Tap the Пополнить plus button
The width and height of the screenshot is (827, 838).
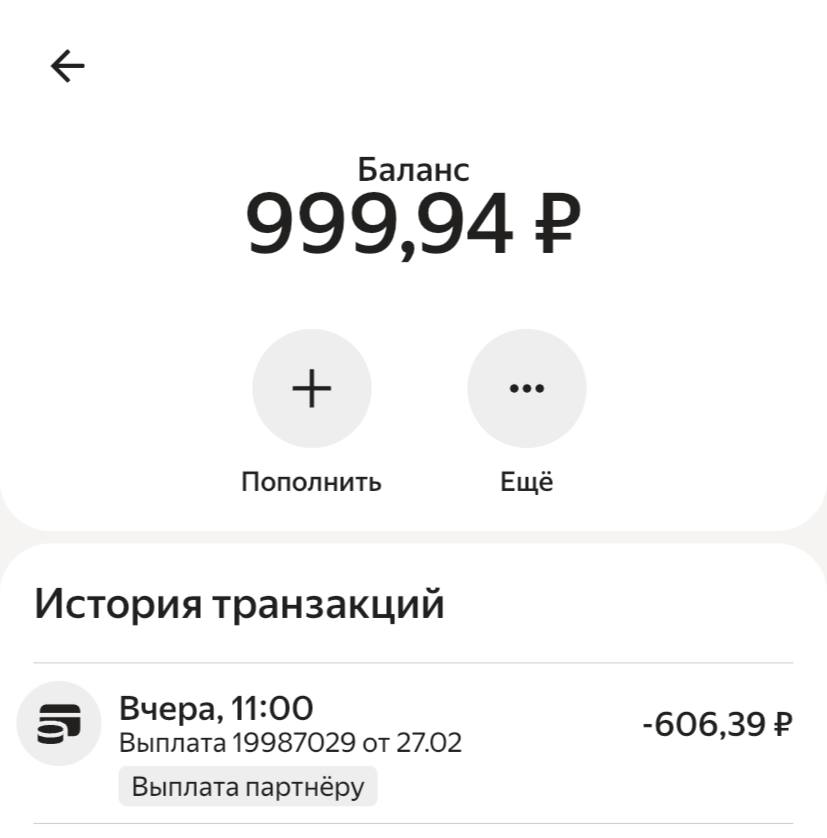pyautogui.click(x=311, y=388)
